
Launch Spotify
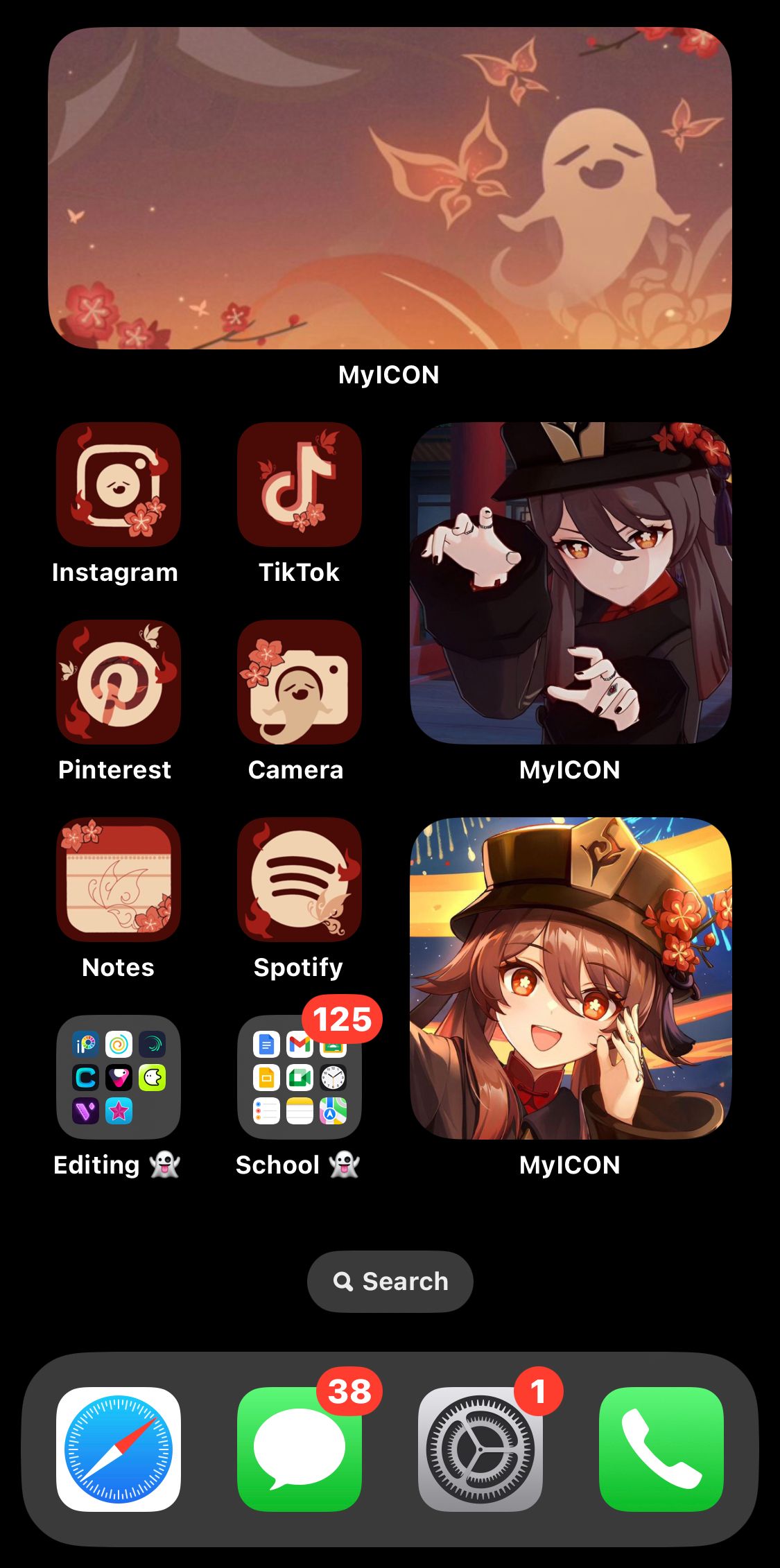click(297, 880)
